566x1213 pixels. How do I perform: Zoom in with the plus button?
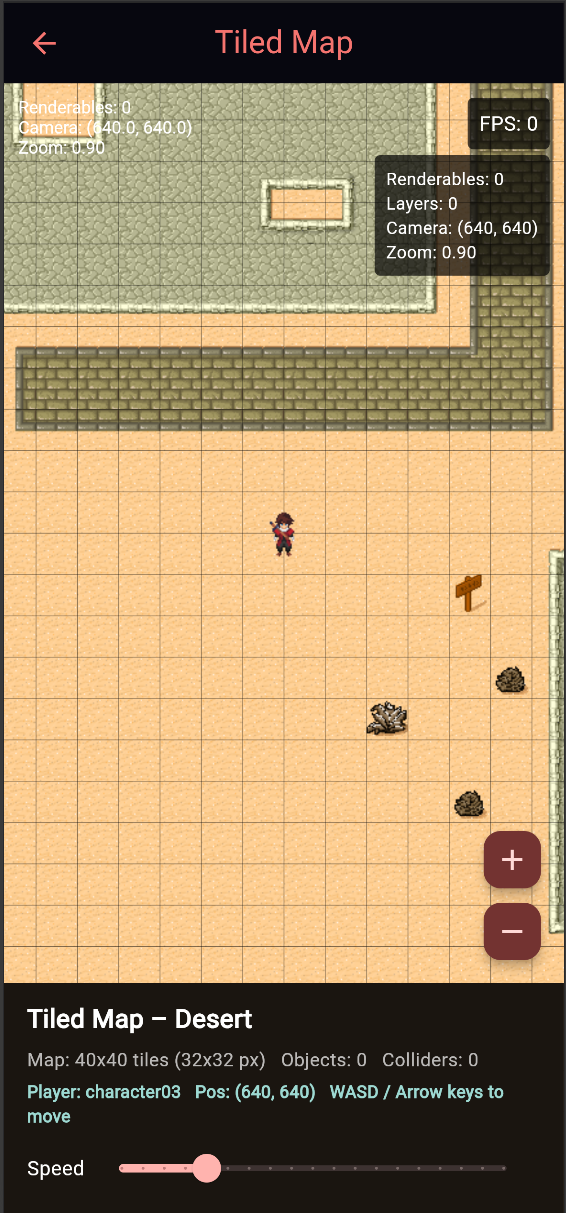512,860
